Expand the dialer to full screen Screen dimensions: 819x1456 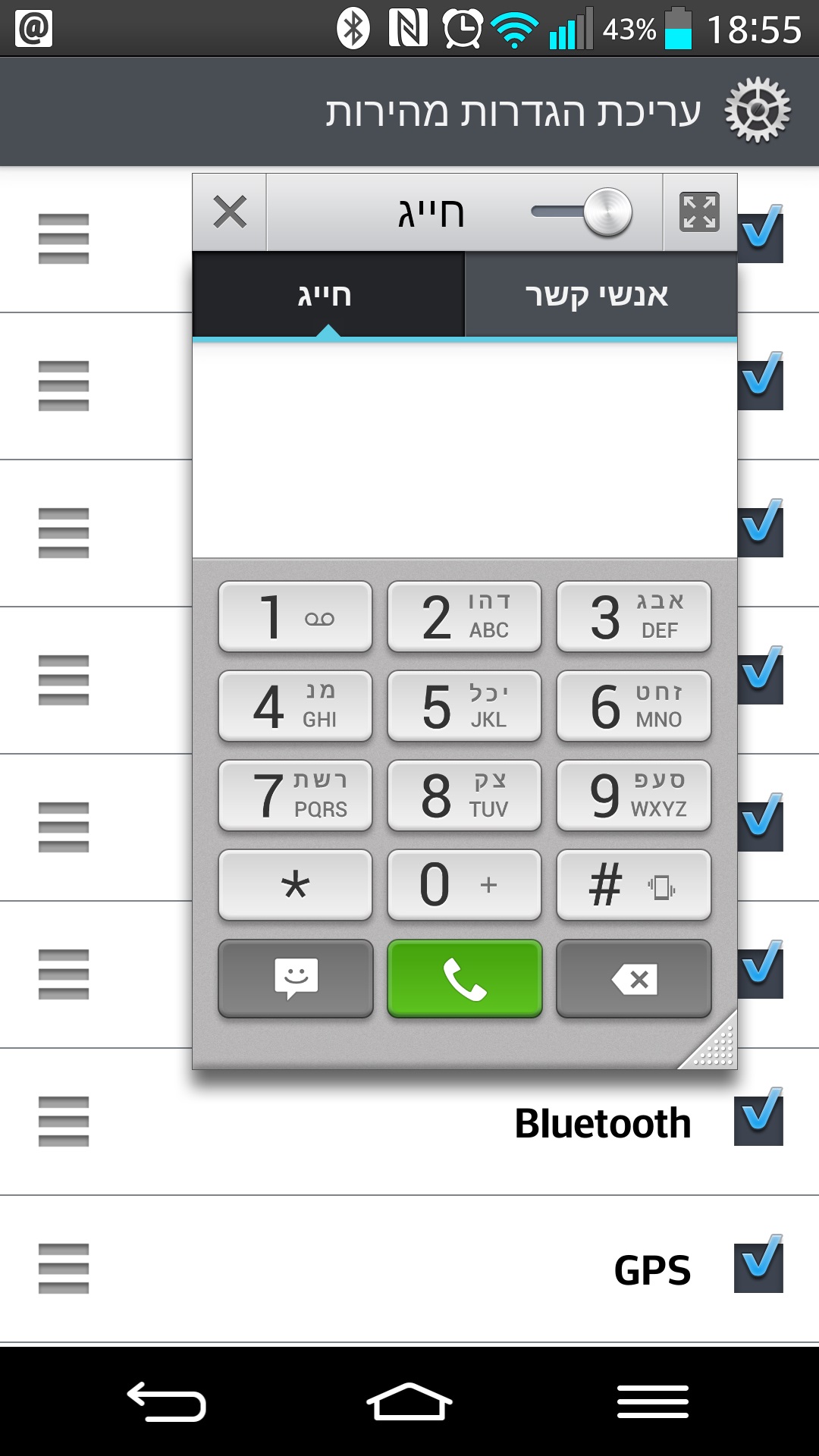click(699, 212)
